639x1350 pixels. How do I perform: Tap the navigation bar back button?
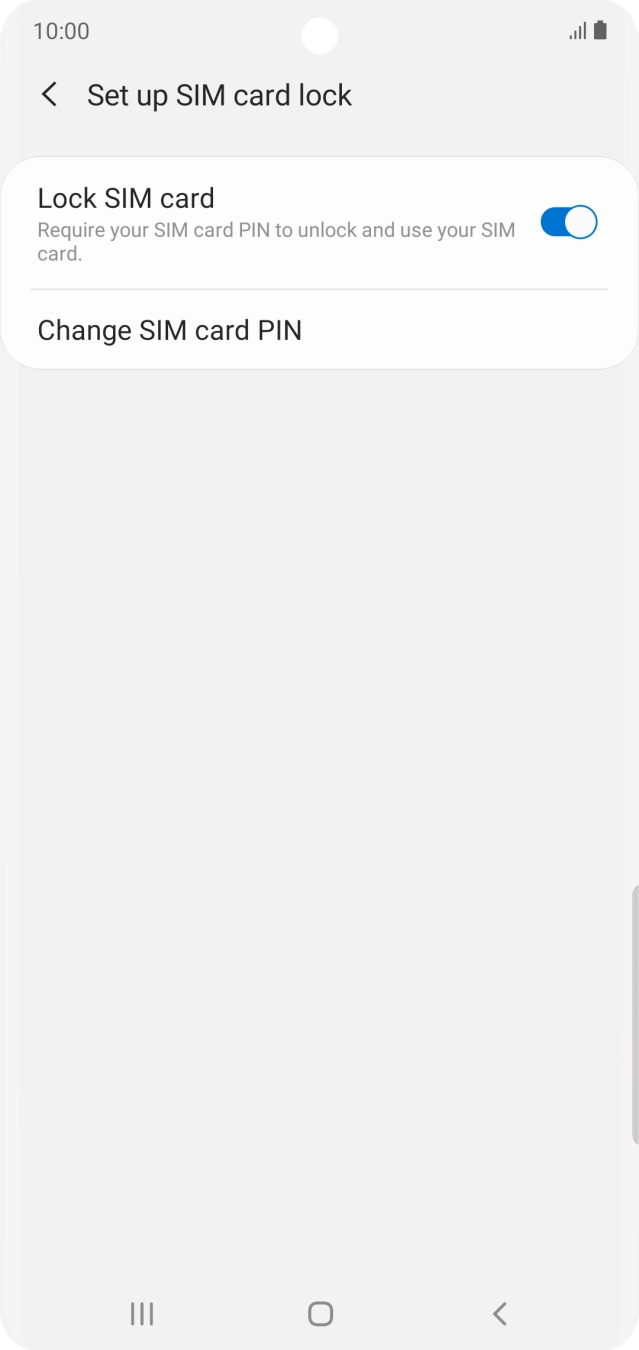click(500, 1313)
